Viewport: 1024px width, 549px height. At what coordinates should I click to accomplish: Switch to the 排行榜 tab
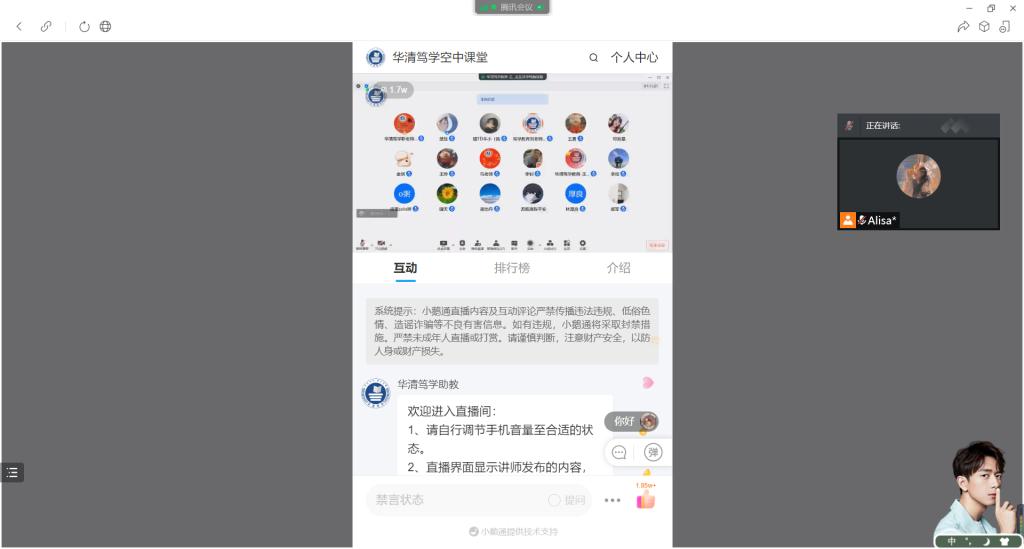[x=512, y=268]
